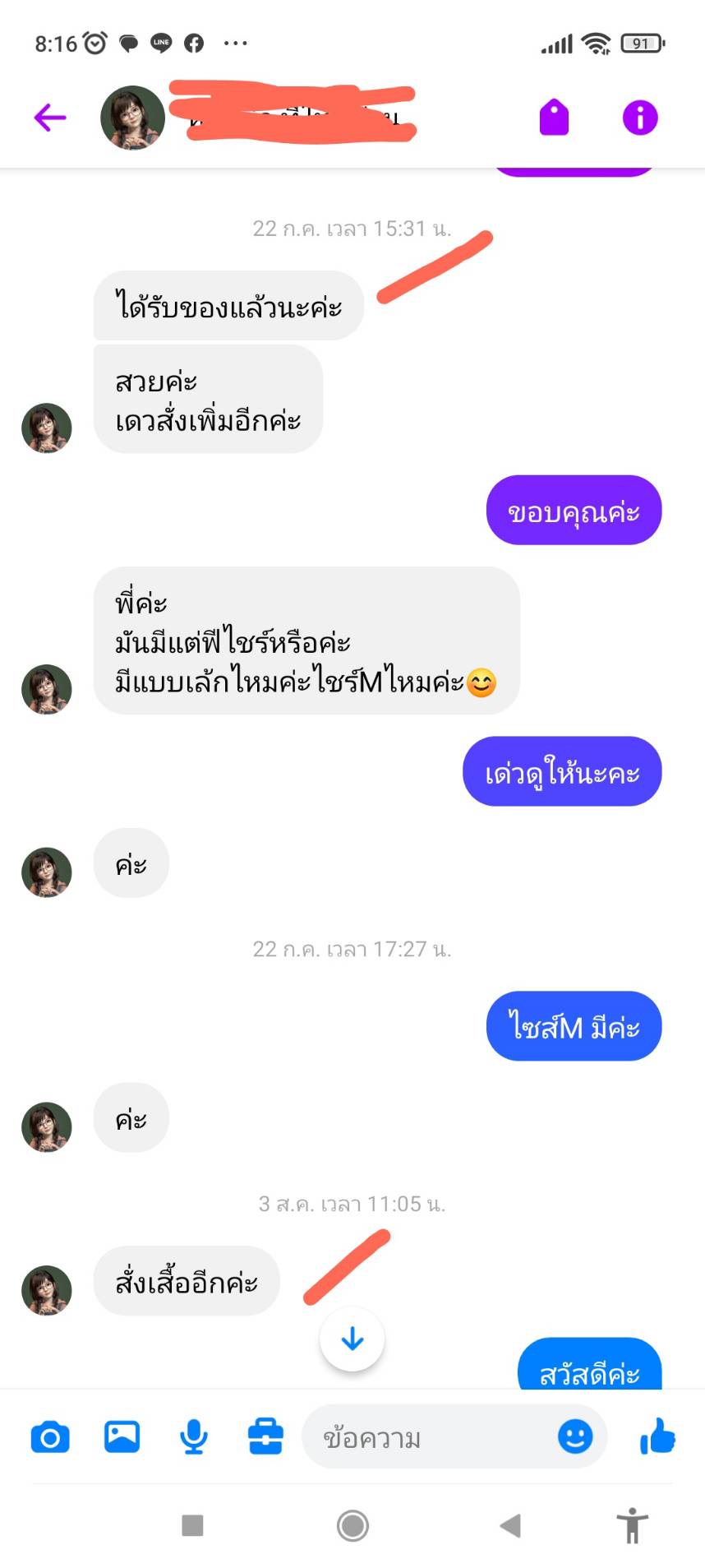Open the photo gallery picker
This screenshot has height=1568, width=705.
(122, 1436)
